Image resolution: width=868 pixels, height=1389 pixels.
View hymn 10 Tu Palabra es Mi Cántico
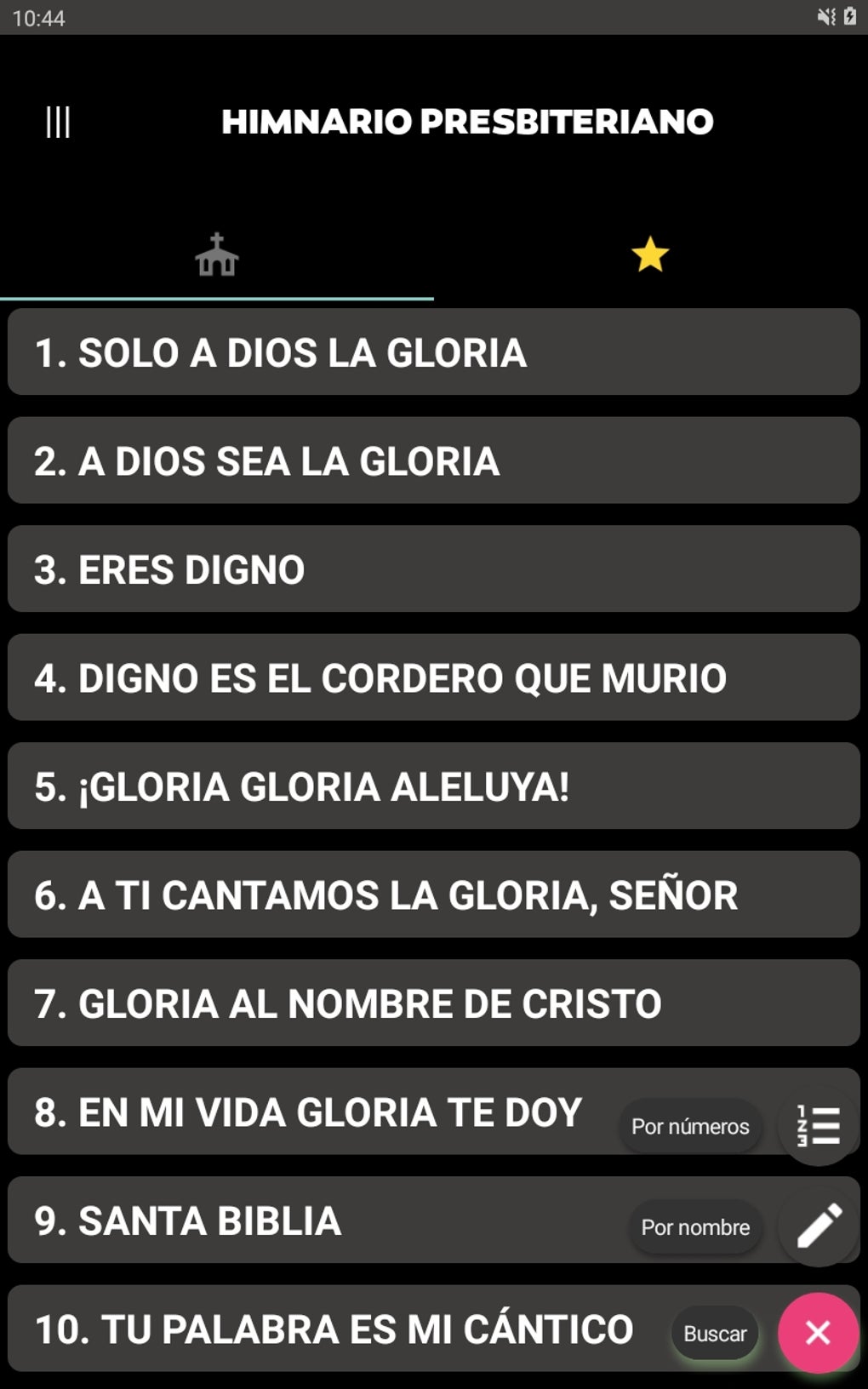pos(334,1329)
